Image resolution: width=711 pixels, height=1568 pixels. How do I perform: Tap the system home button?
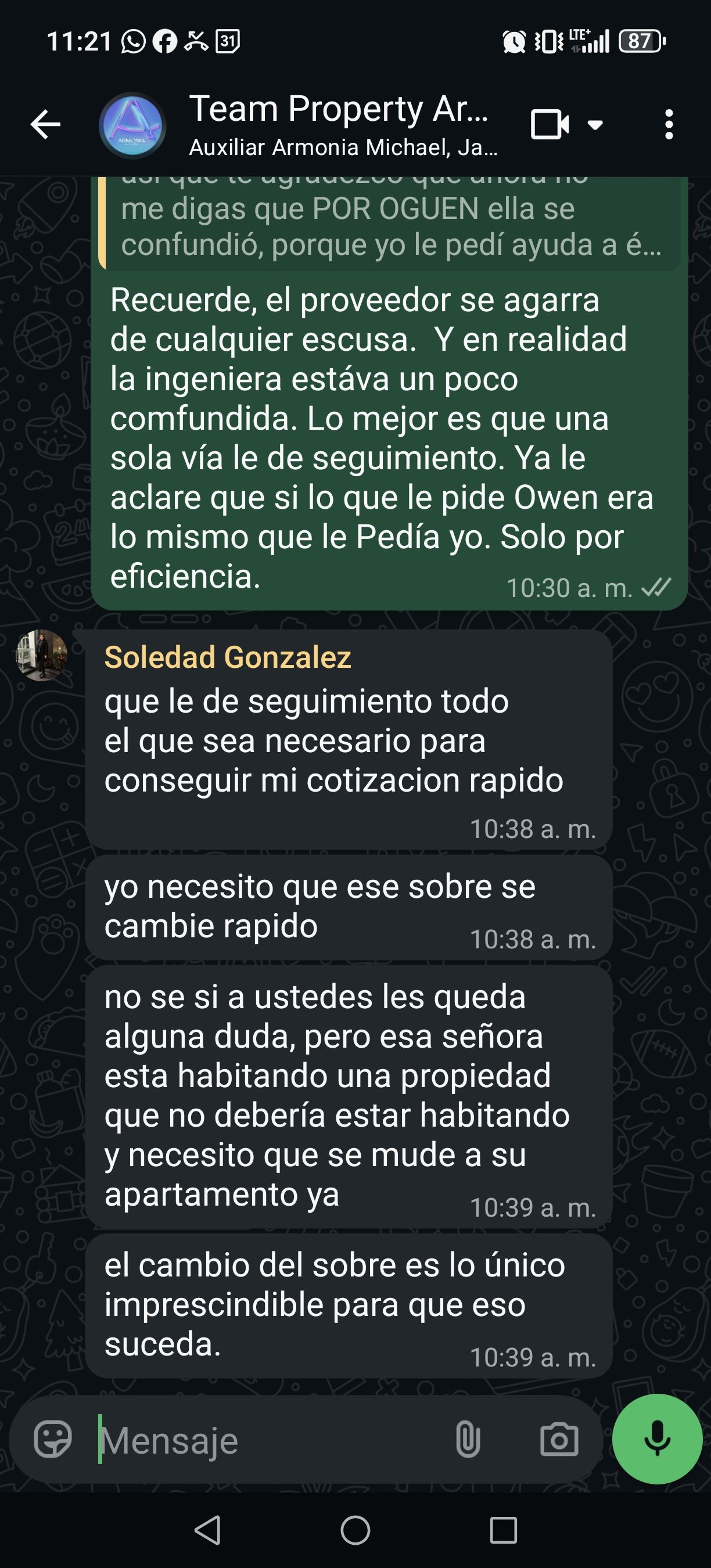point(355,1530)
